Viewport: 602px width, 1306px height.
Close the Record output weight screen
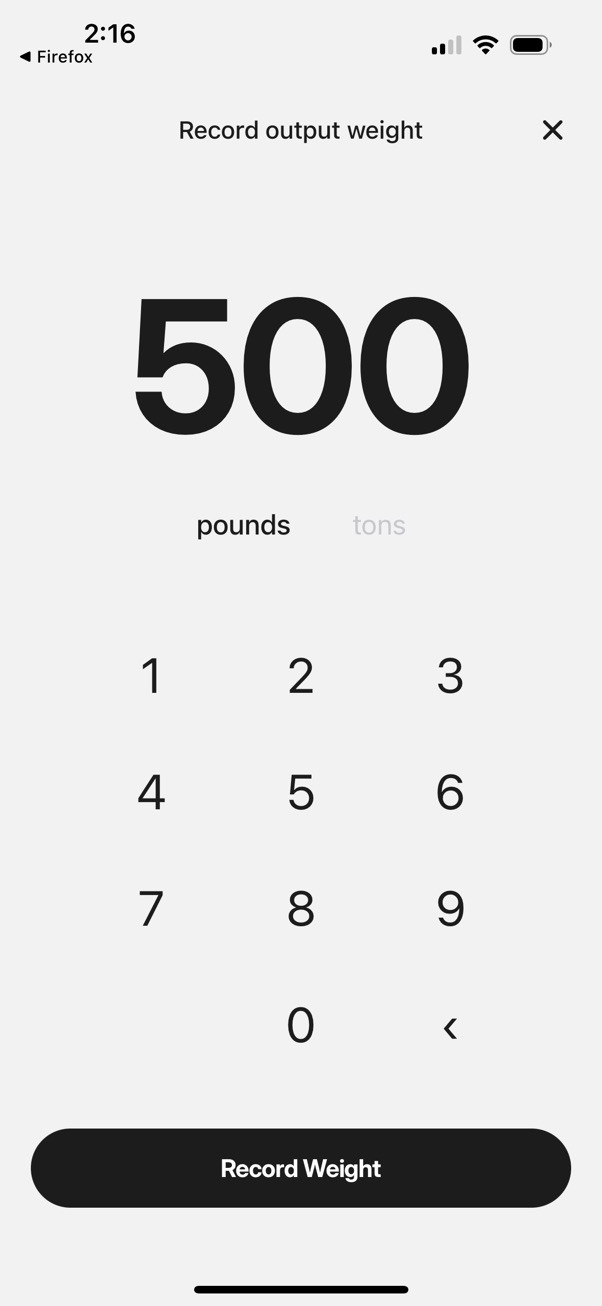point(552,130)
